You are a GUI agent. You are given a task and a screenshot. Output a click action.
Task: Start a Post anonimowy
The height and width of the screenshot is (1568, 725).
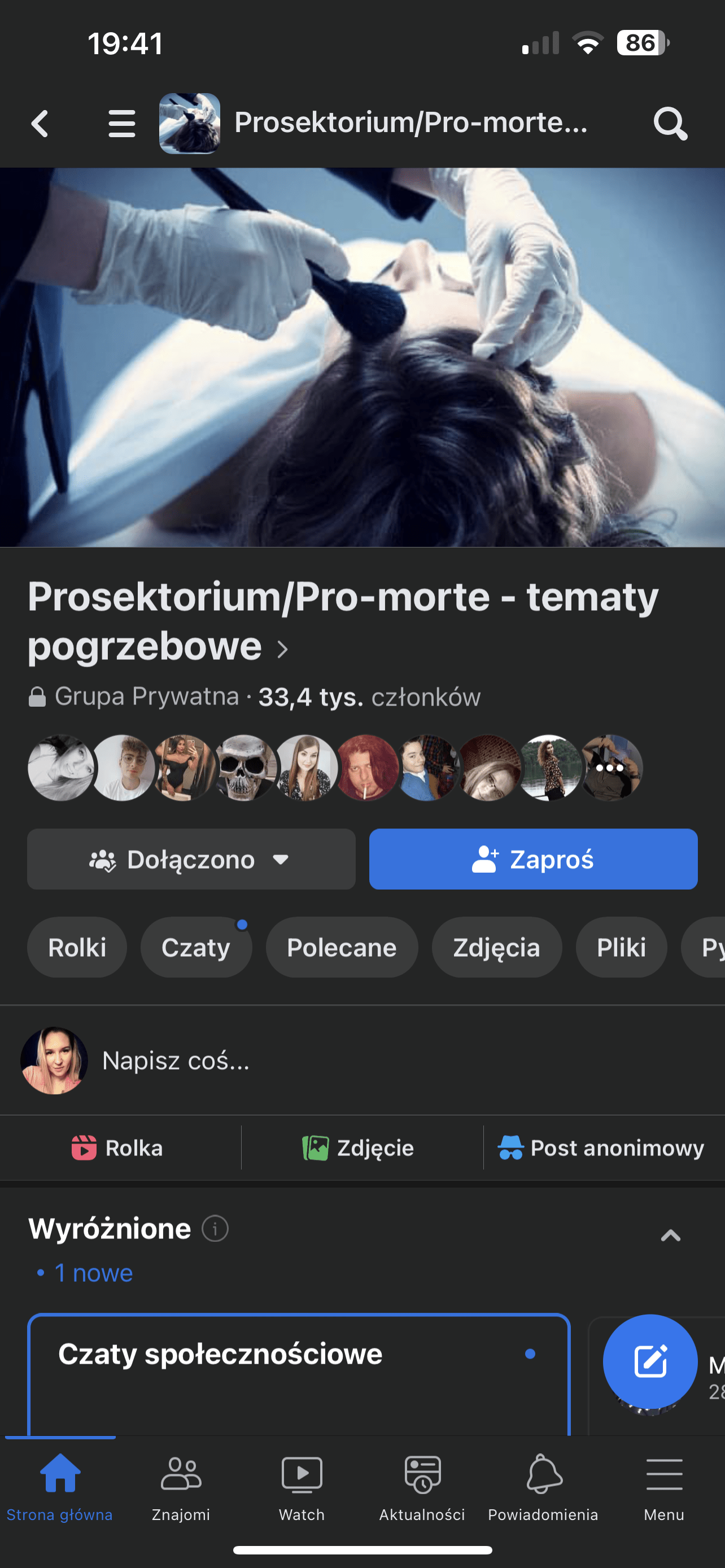click(601, 1148)
